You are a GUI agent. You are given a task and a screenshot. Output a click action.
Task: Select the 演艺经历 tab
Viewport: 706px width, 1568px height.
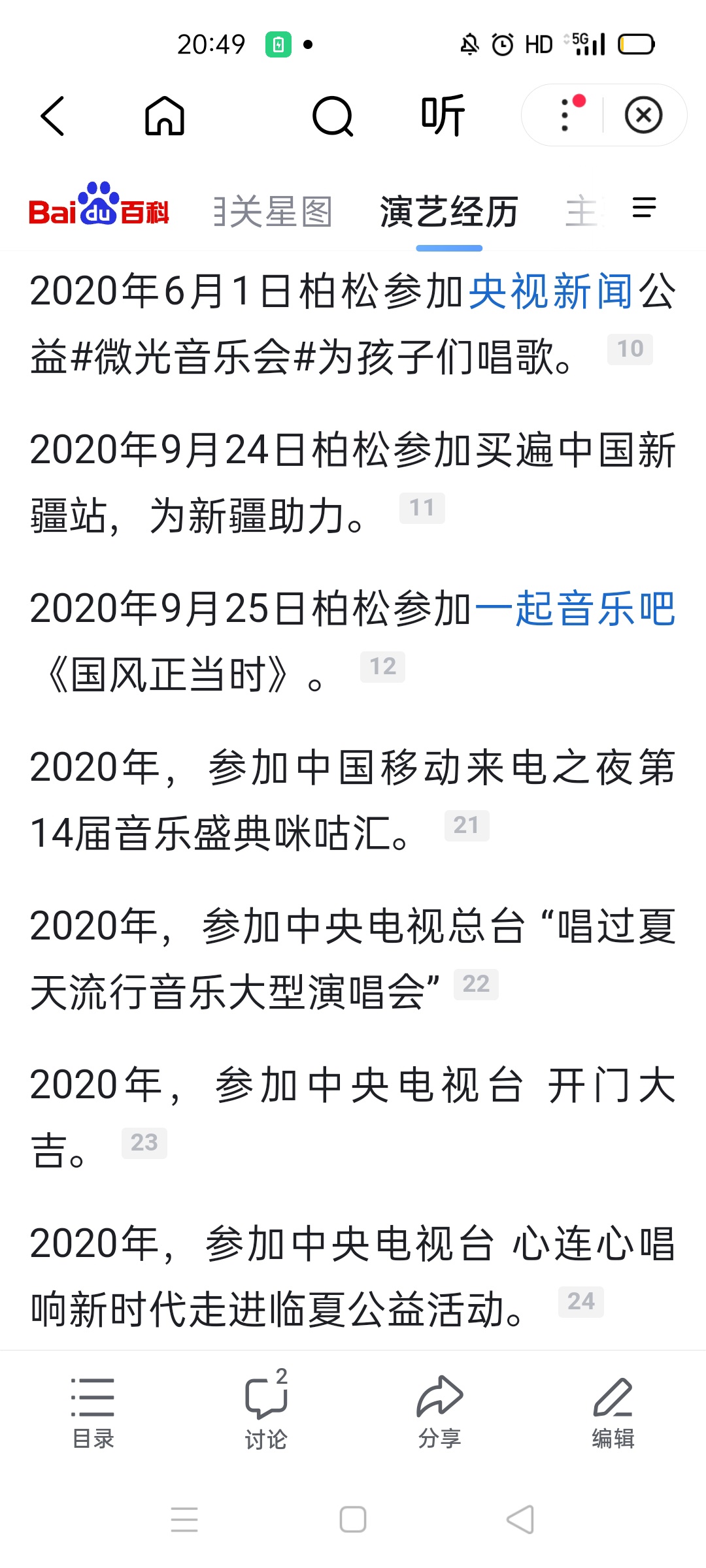point(449,212)
